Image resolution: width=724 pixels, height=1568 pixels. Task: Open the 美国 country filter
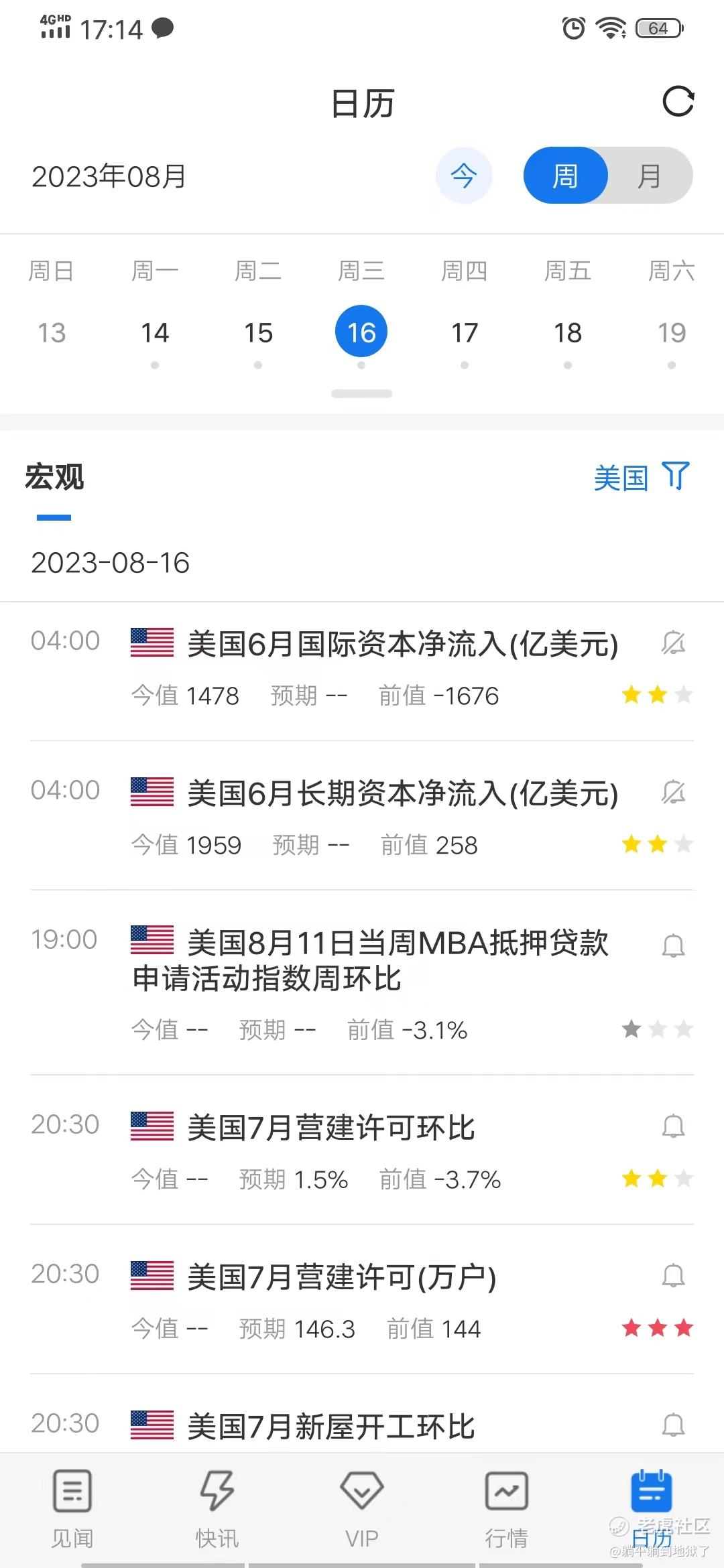pyautogui.click(x=641, y=478)
